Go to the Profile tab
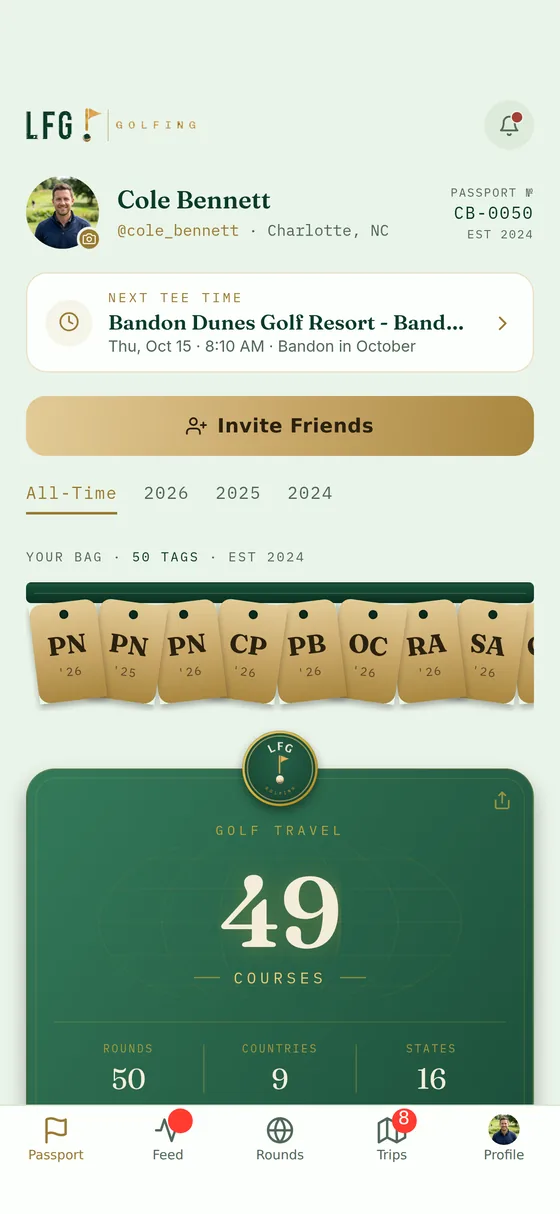The width and height of the screenshot is (560, 1214). 504,1139
